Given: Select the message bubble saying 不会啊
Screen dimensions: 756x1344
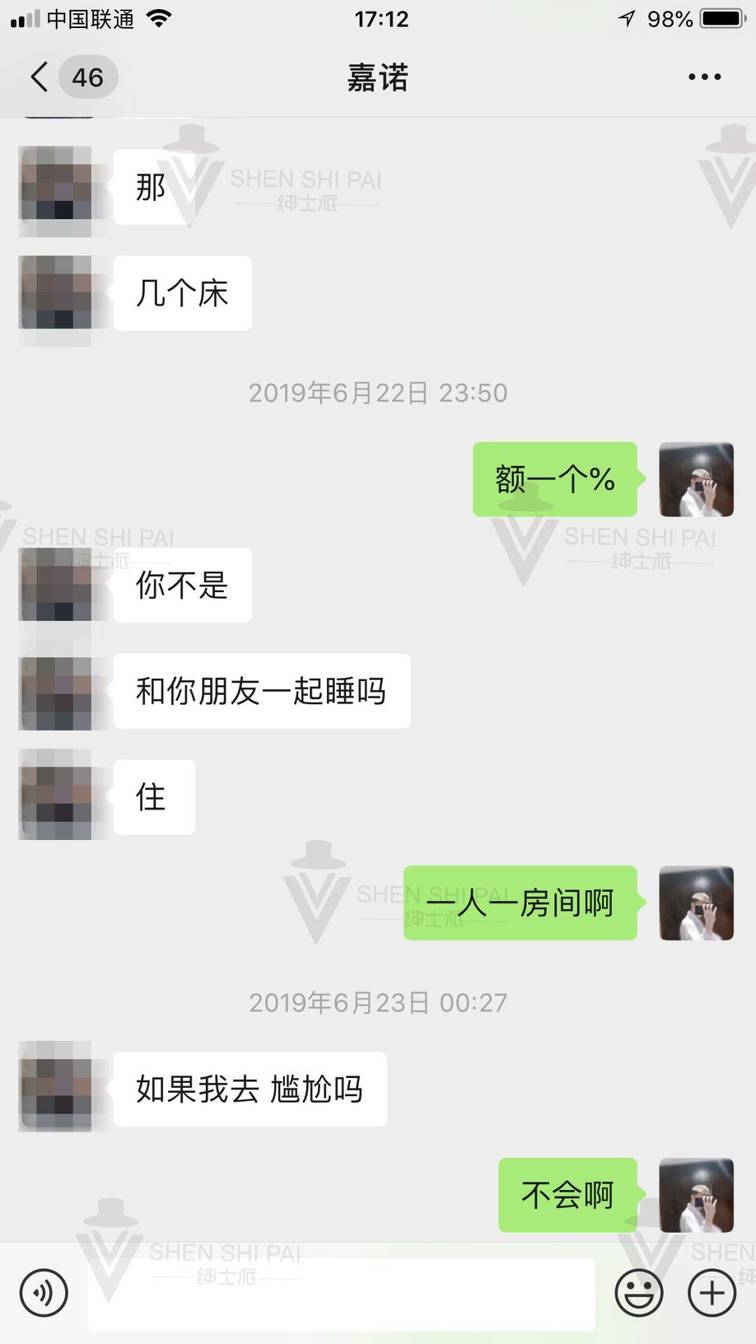Looking at the screenshot, I should click(x=567, y=1194).
